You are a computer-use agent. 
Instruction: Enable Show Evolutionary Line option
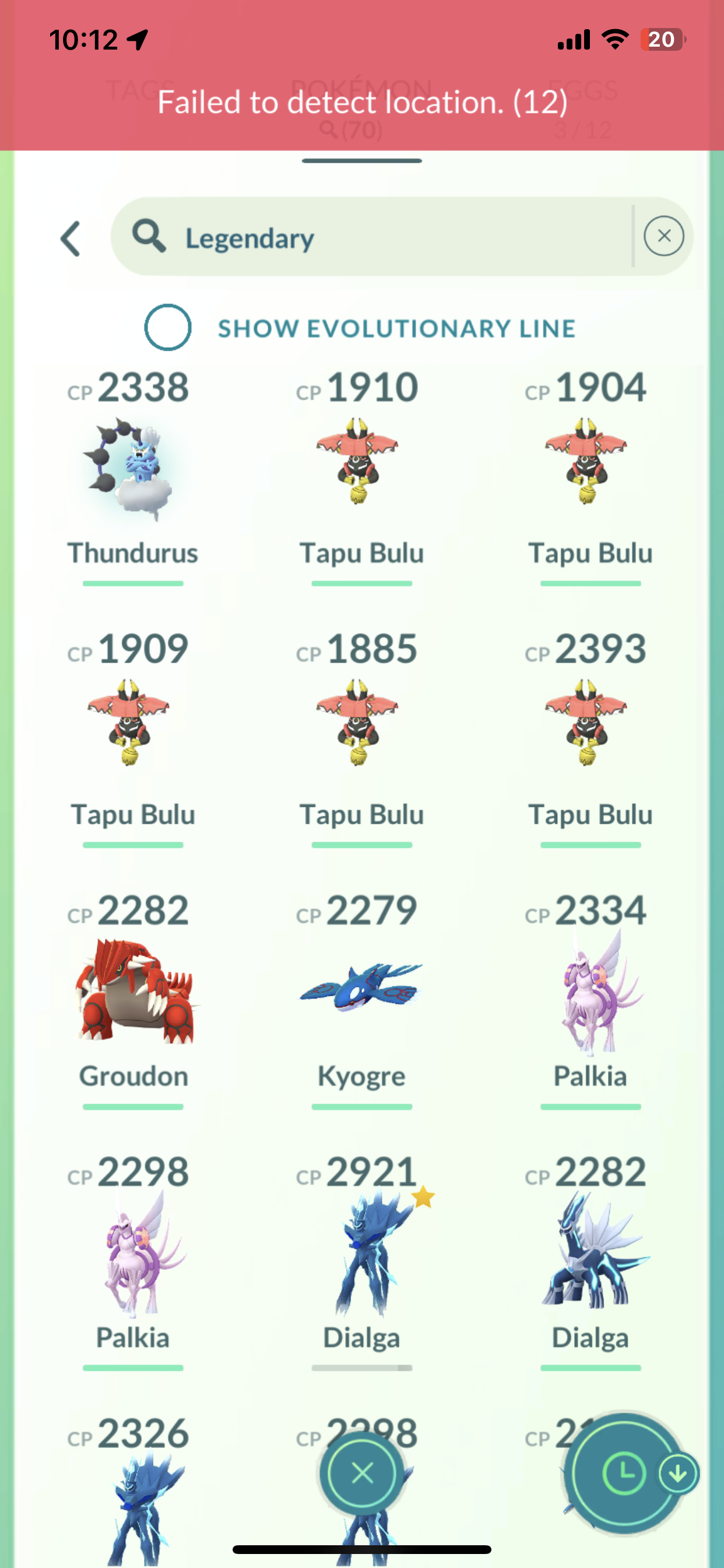168,327
